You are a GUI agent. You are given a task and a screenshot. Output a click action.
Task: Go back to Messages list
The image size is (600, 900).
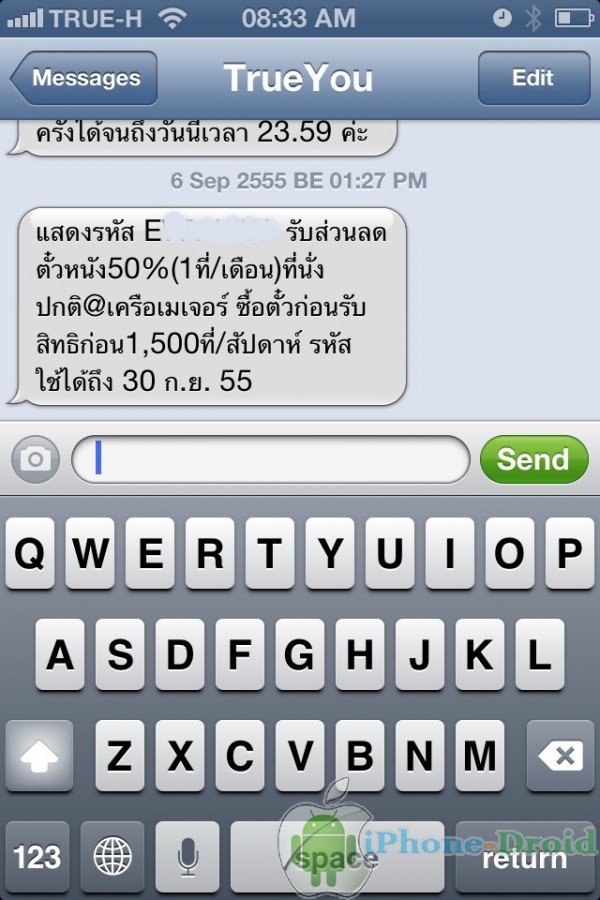(84, 78)
